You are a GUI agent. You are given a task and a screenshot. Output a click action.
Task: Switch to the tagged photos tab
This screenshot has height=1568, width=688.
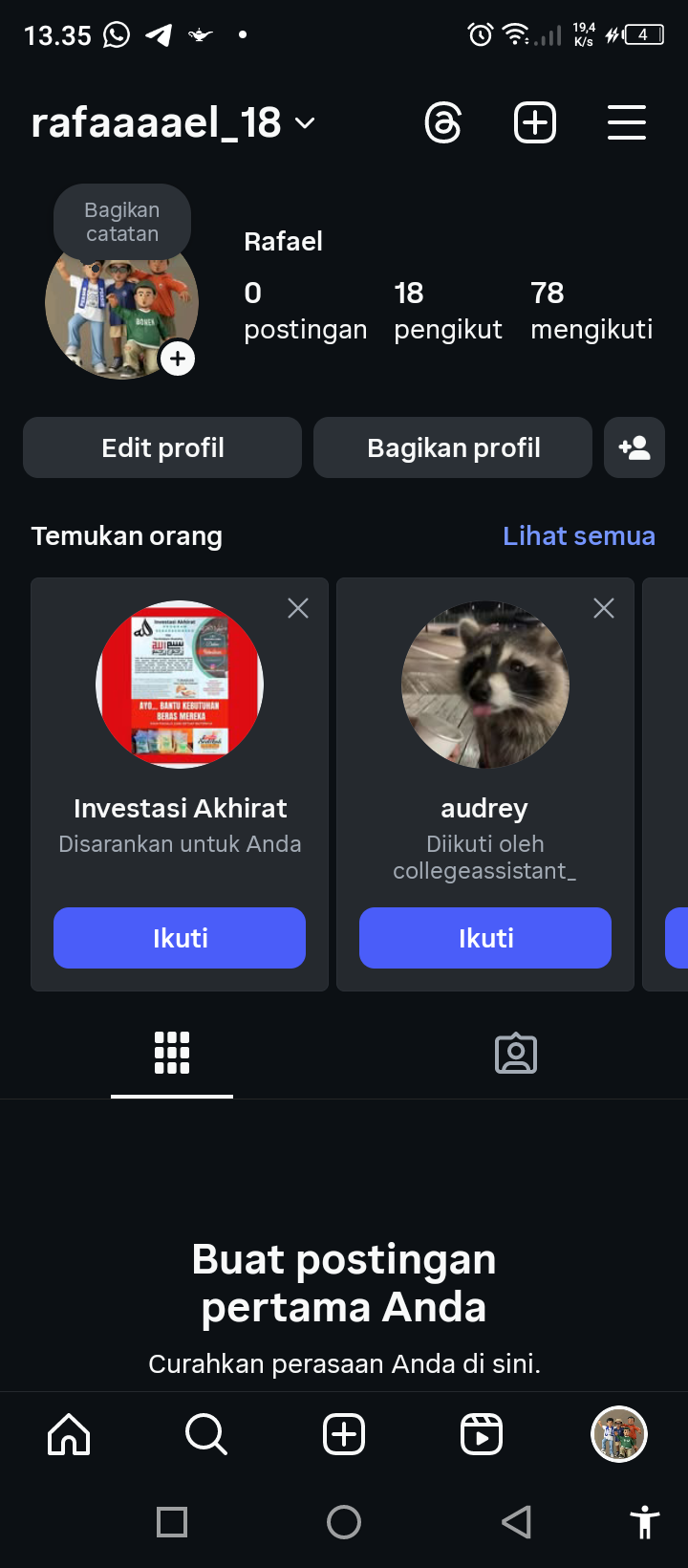pyautogui.click(x=516, y=1054)
